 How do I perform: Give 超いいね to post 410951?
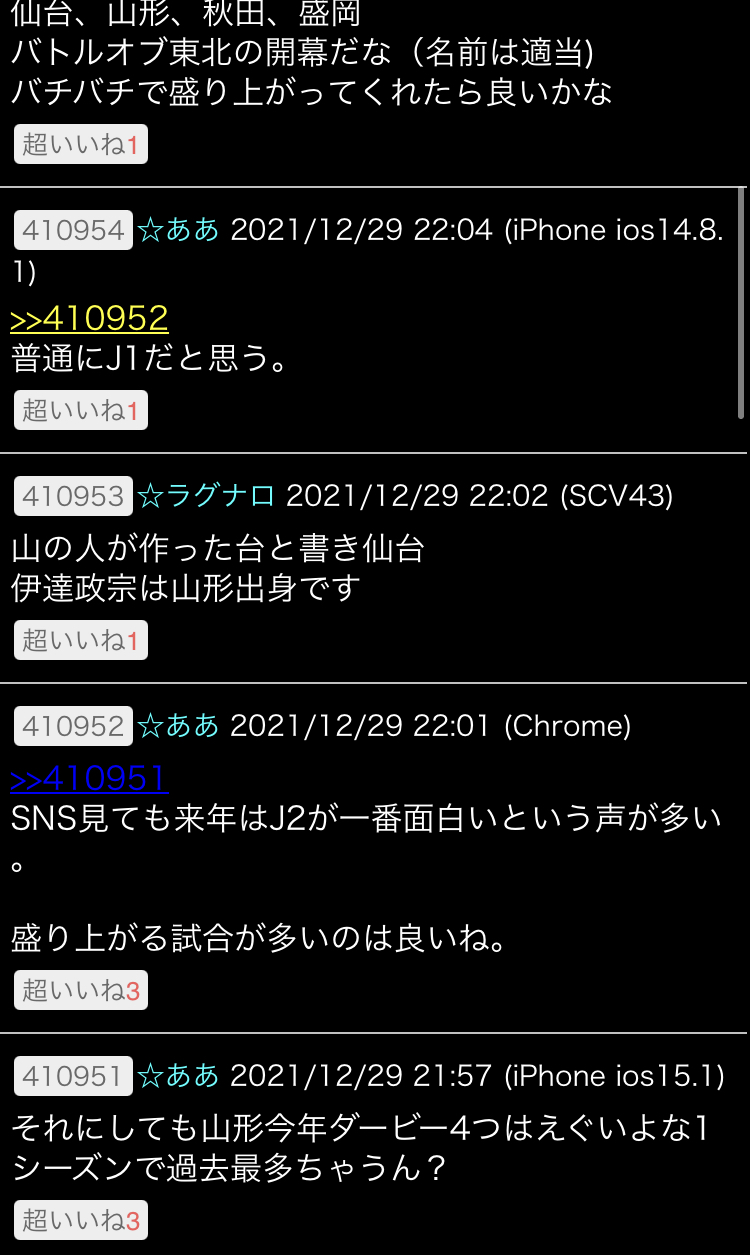coord(81,1220)
